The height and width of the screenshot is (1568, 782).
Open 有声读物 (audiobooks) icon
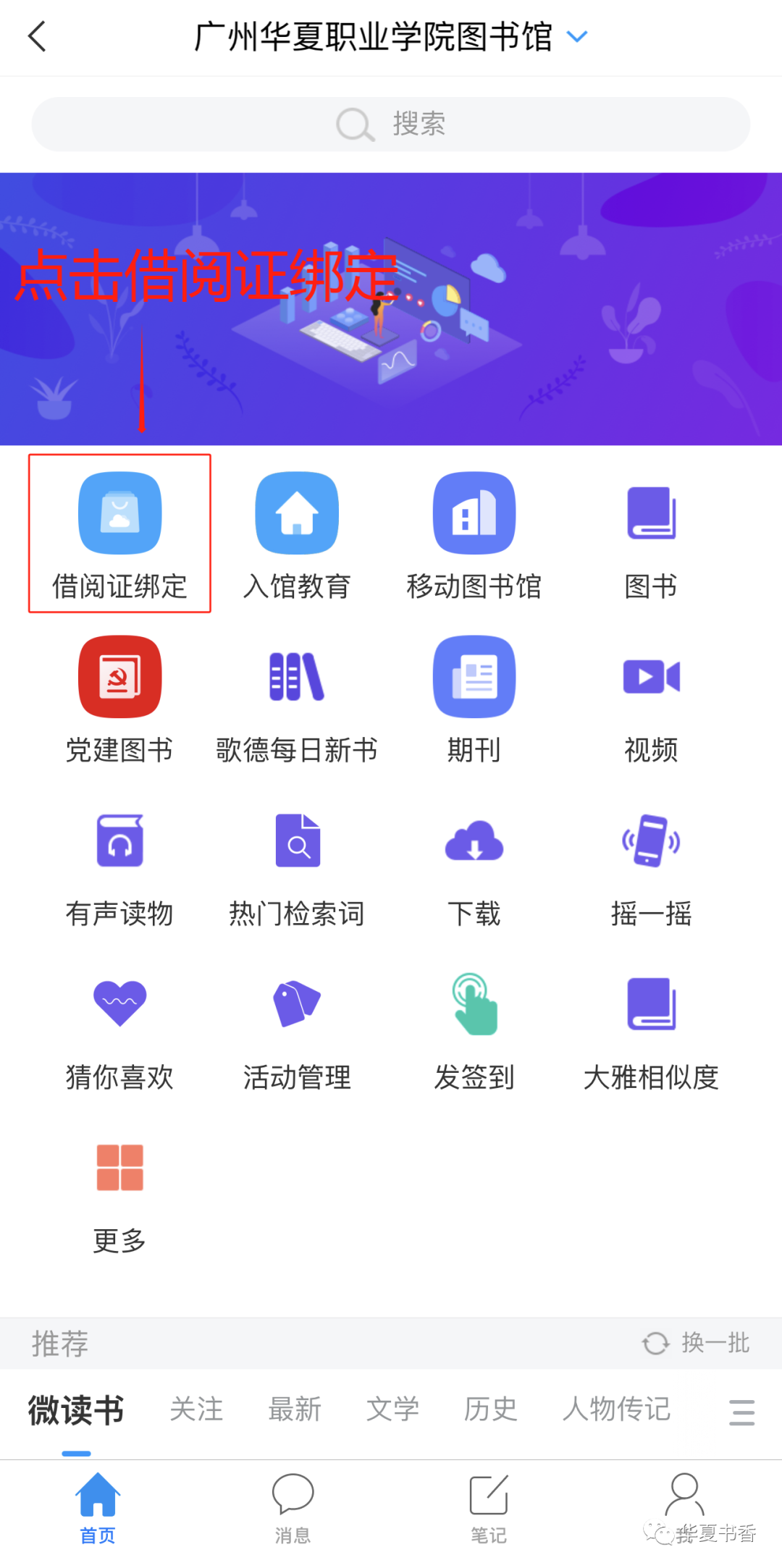point(119,840)
